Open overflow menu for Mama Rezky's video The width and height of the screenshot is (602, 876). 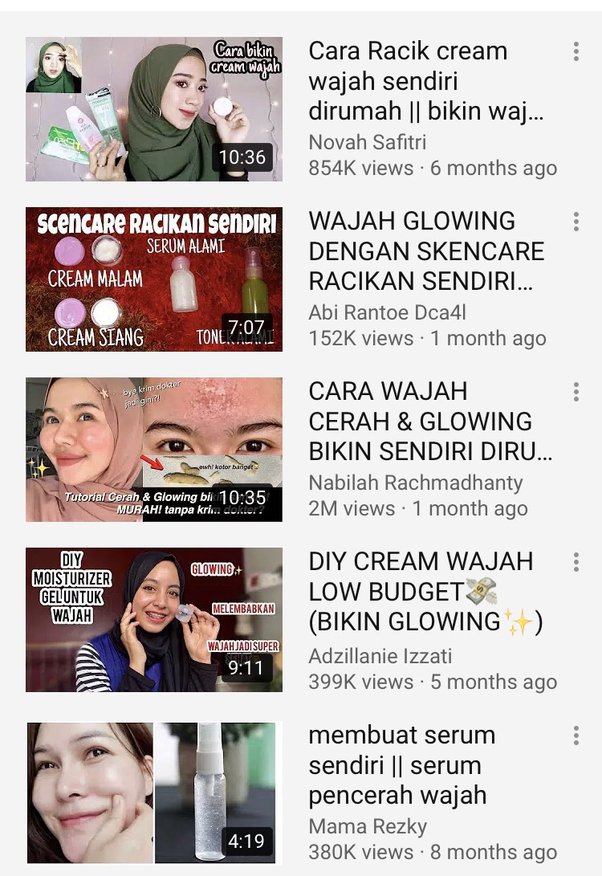pos(576,736)
